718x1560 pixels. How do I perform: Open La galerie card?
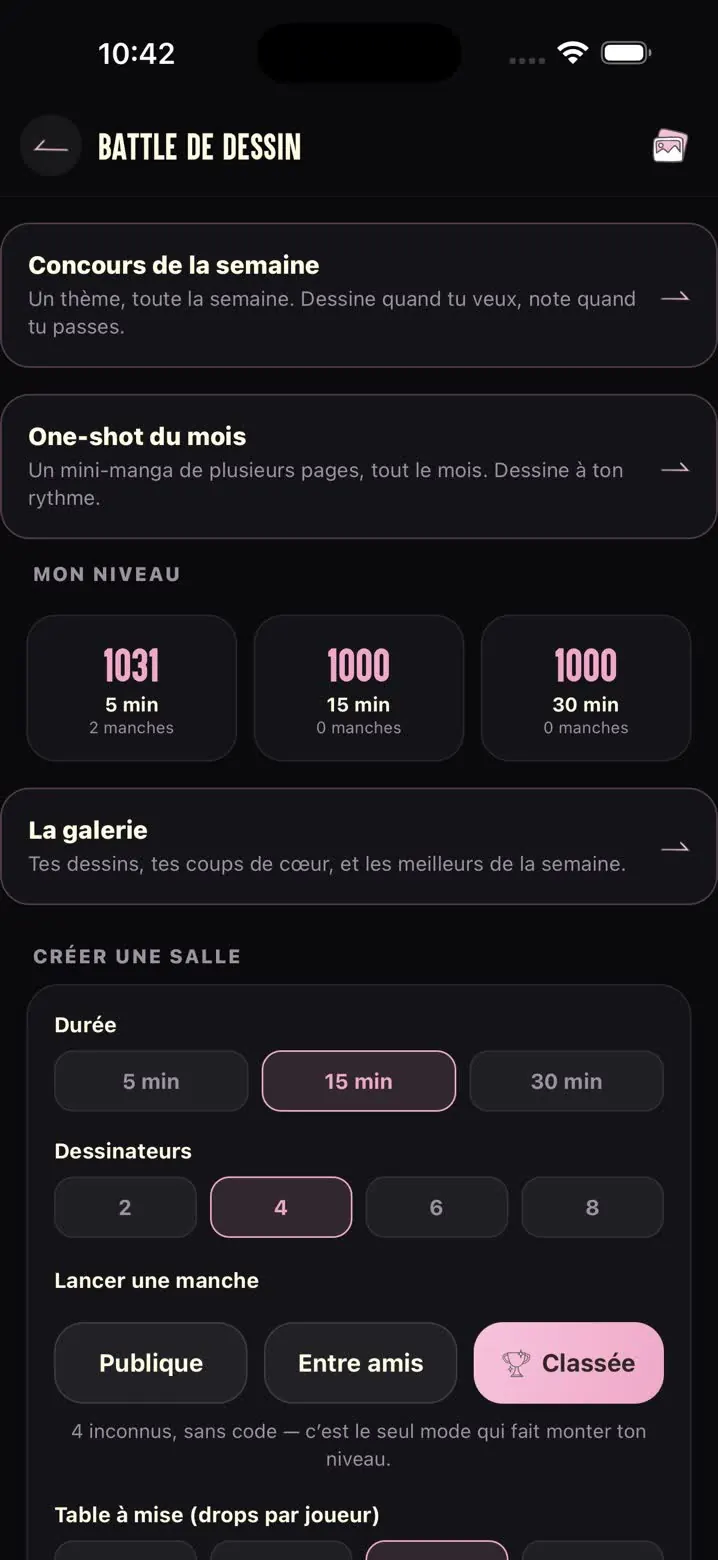pyautogui.click(x=359, y=846)
